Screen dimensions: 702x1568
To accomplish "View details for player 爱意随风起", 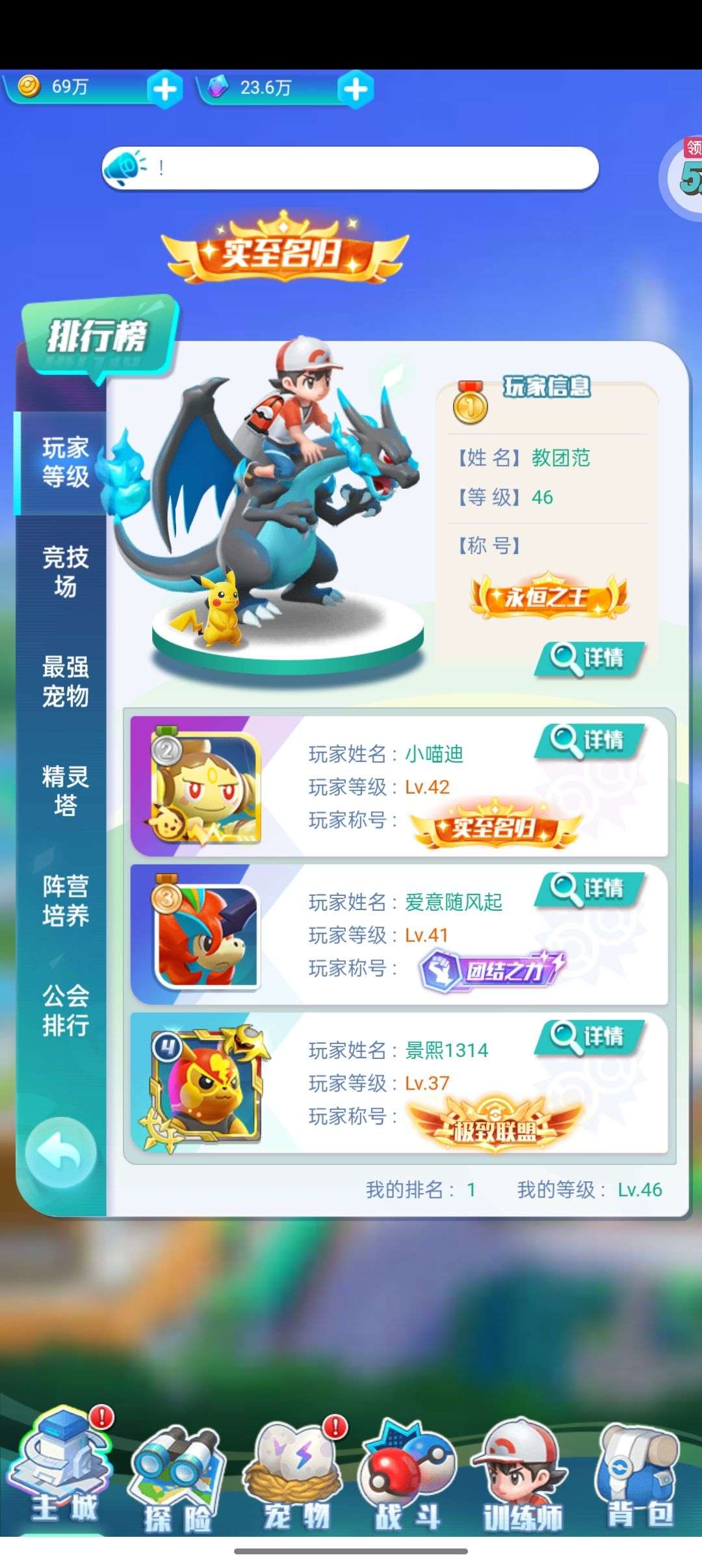I will click(590, 889).
